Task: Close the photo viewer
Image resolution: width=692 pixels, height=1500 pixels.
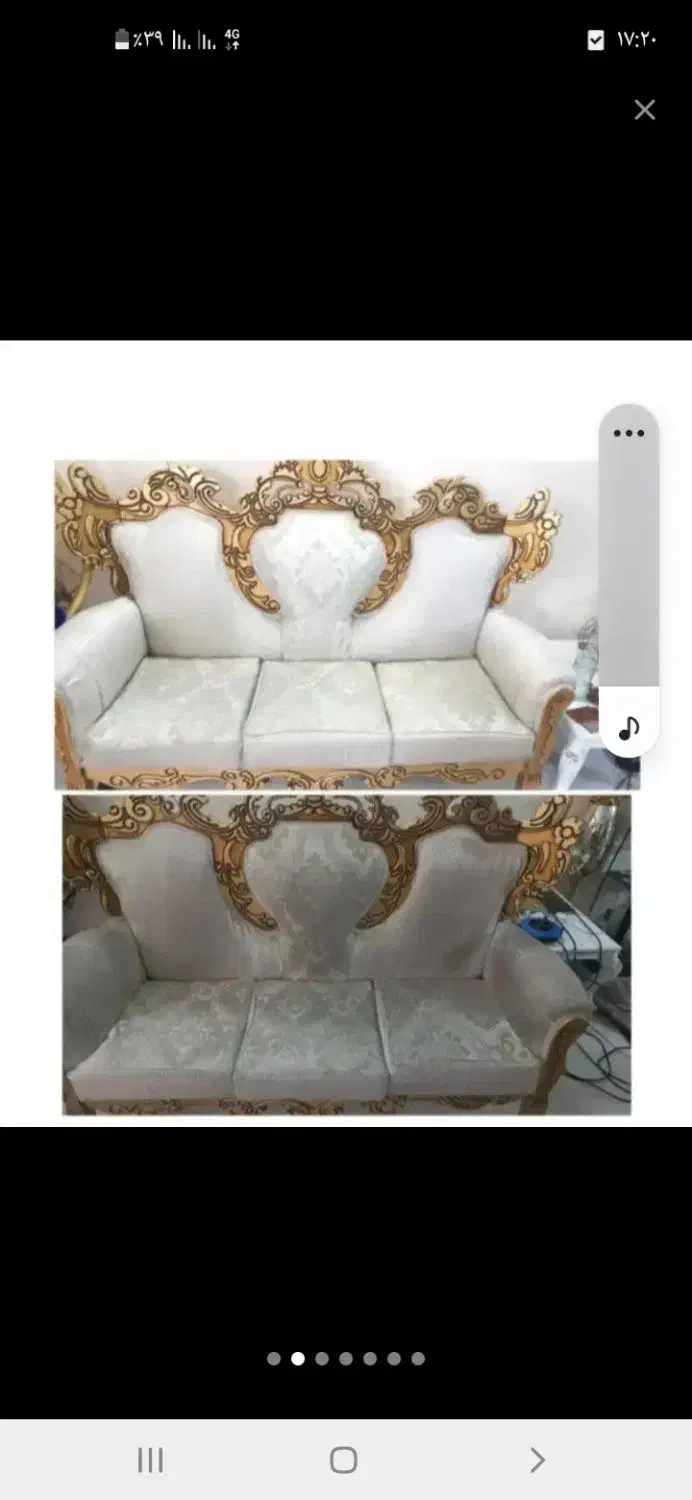Action: 645,110
